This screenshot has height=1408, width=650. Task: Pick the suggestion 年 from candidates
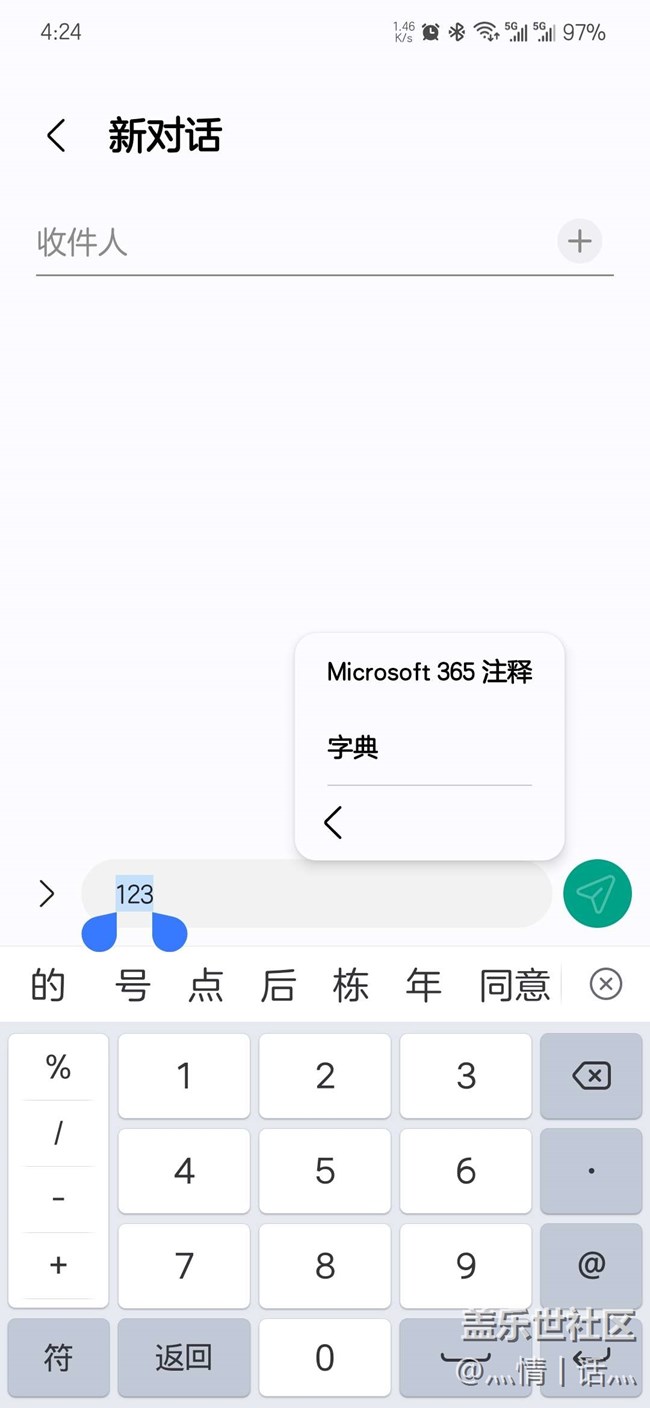[x=424, y=985]
